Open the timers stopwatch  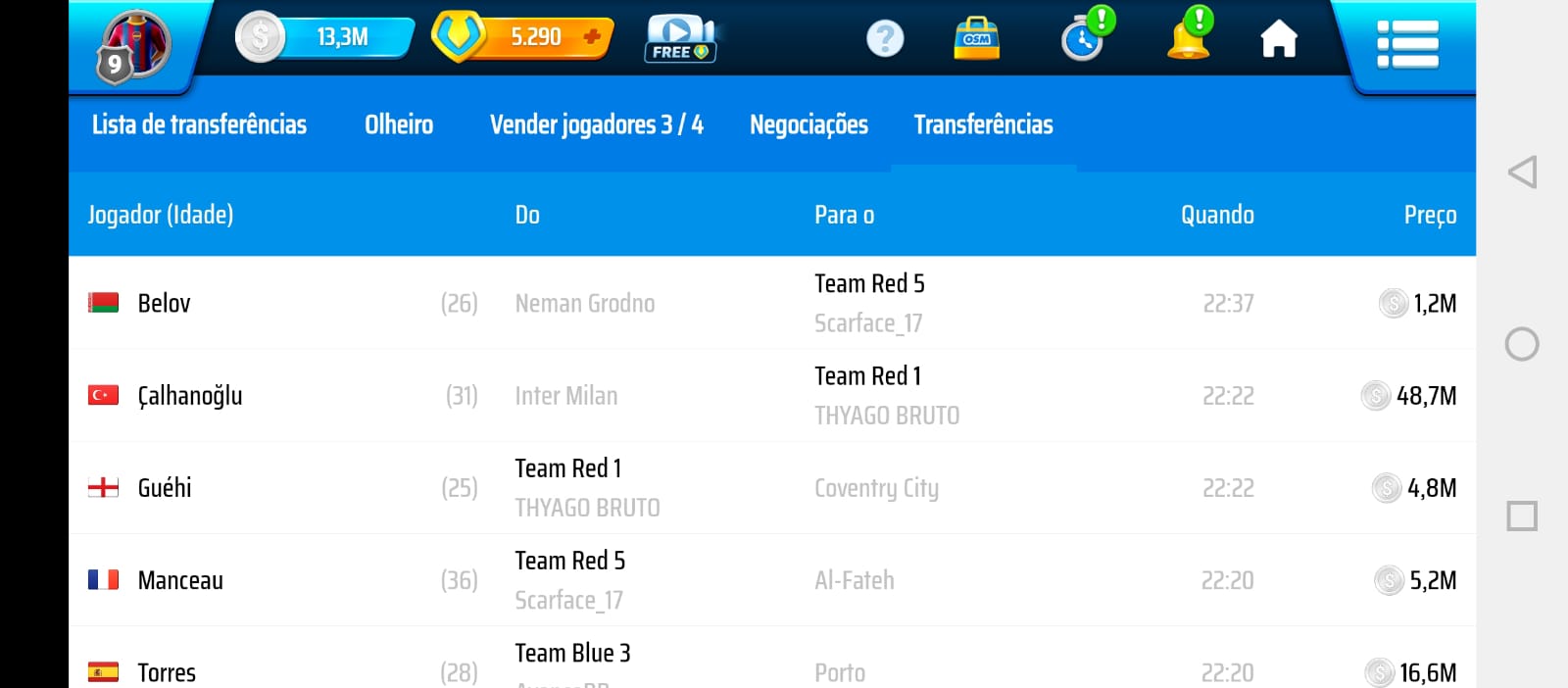tap(1084, 38)
